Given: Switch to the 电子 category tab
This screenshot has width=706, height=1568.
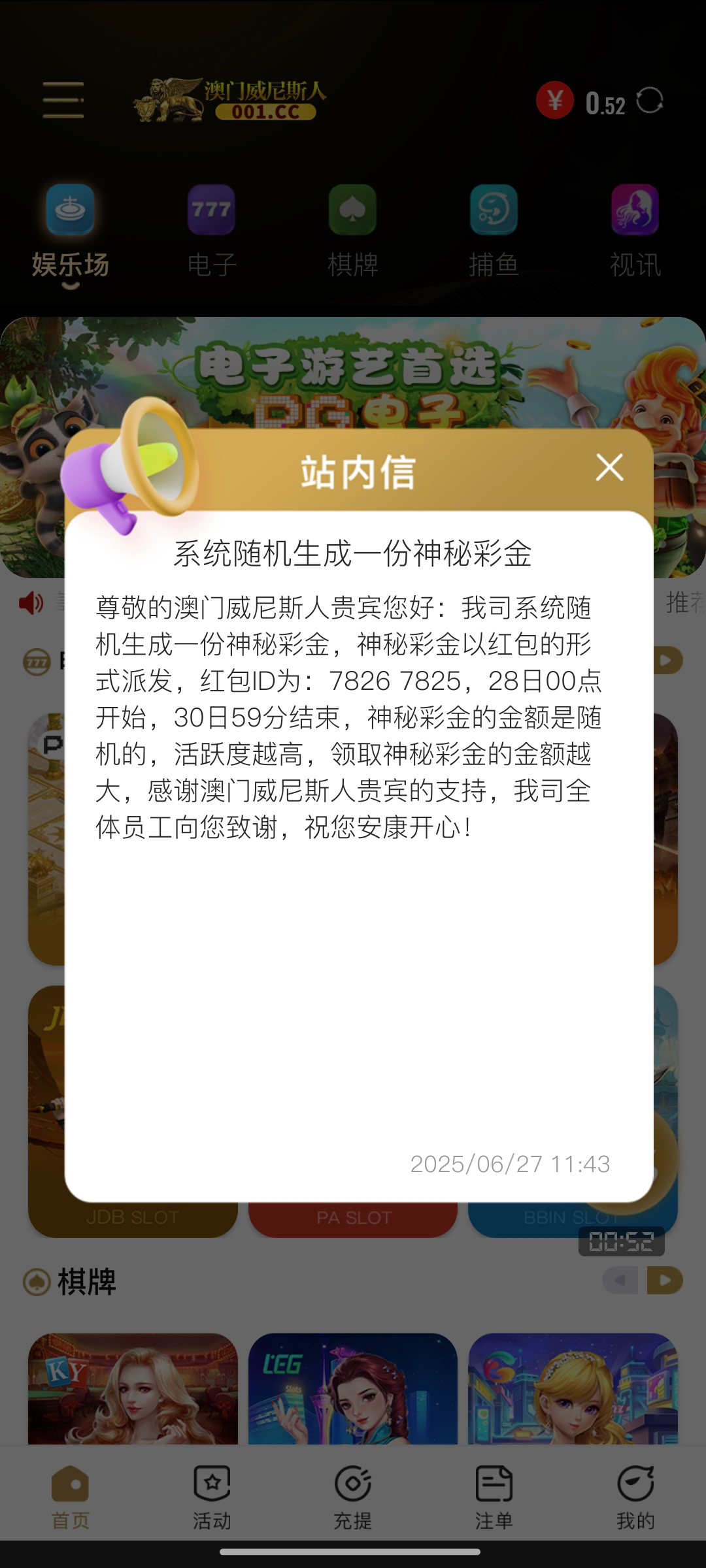Looking at the screenshot, I should tap(211, 230).
